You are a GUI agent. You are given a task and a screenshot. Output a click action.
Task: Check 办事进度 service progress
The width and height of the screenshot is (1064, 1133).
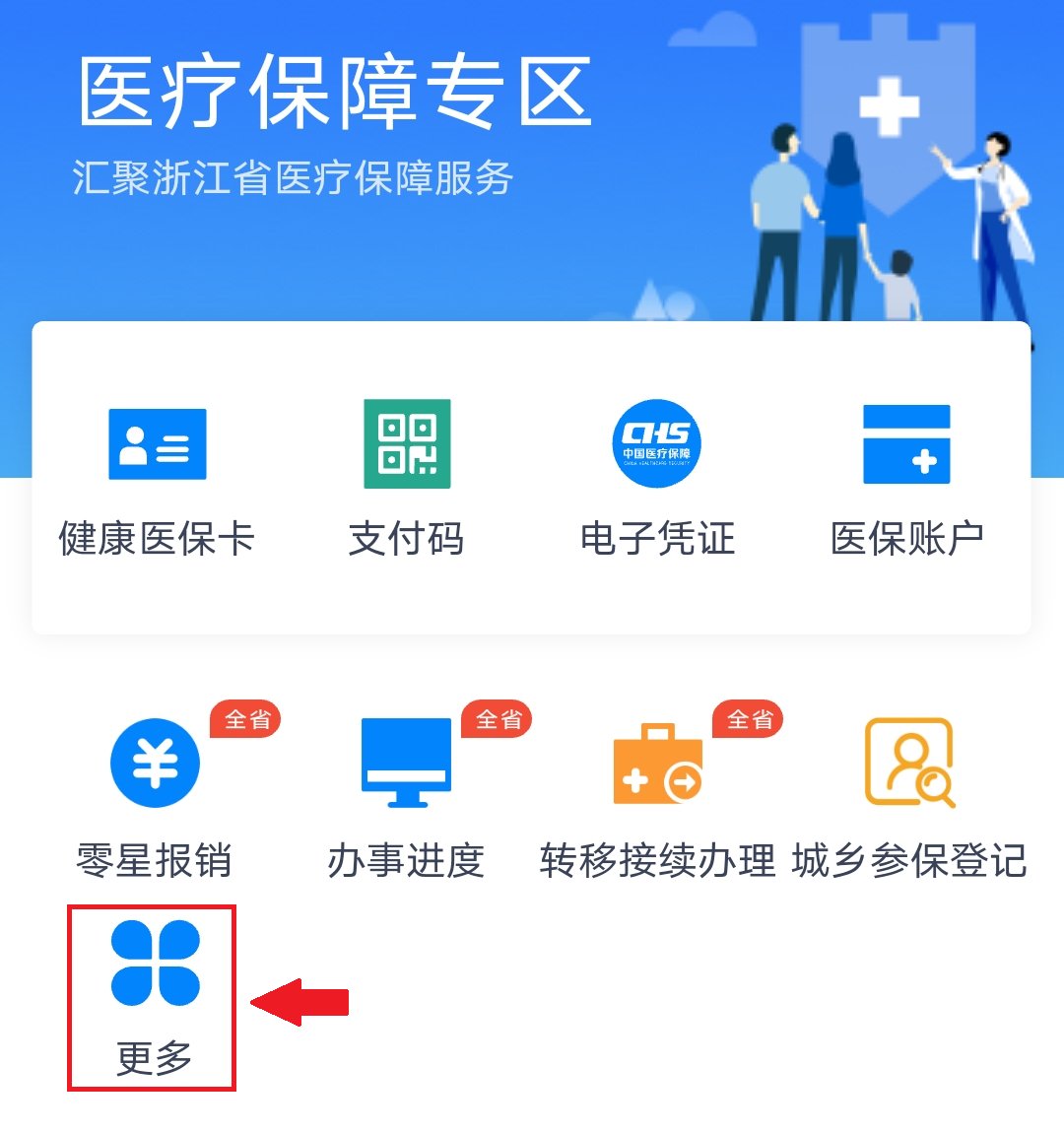[x=406, y=793]
